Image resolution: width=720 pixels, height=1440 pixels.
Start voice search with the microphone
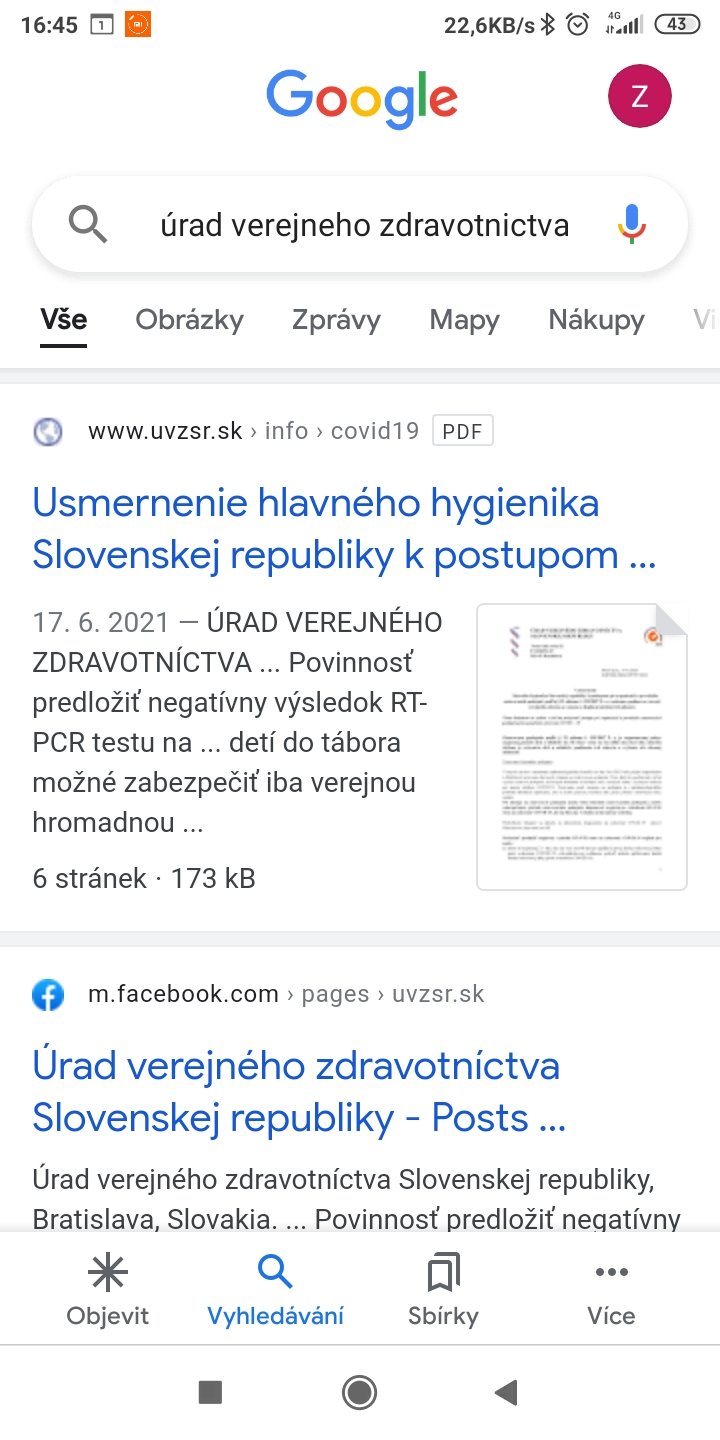click(x=631, y=224)
